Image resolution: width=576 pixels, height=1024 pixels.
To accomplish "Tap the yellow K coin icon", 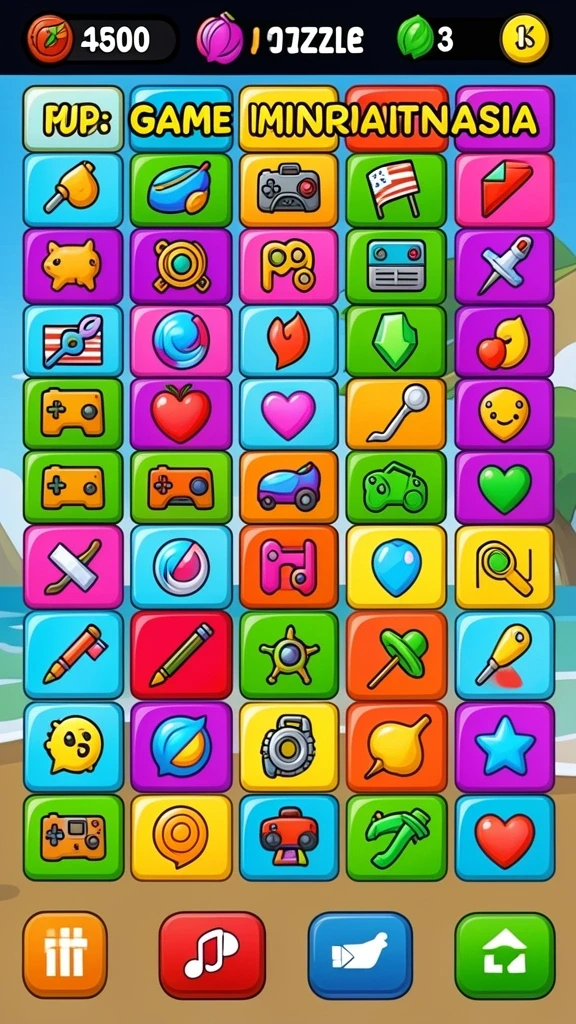I will tap(524, 39).
